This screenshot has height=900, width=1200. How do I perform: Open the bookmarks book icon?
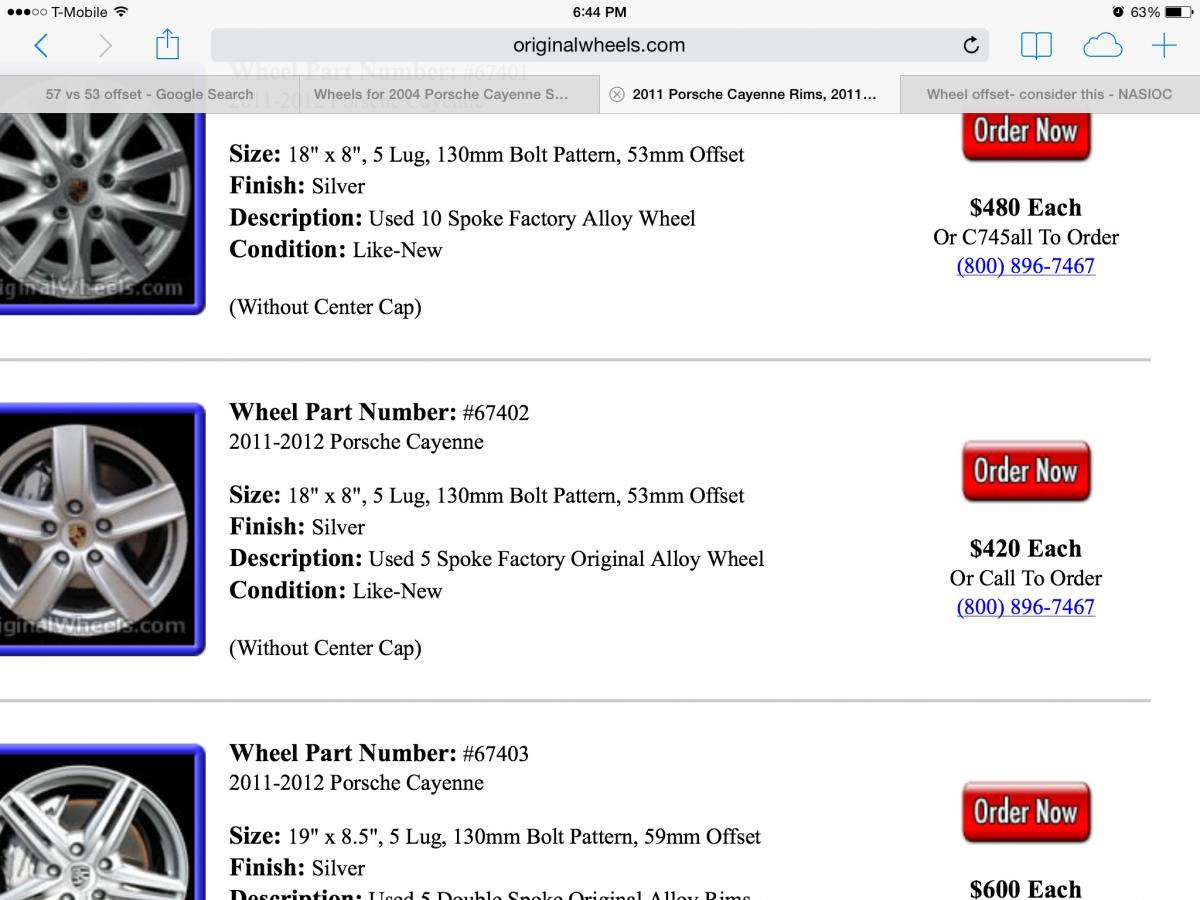[x=1036, y=45]
